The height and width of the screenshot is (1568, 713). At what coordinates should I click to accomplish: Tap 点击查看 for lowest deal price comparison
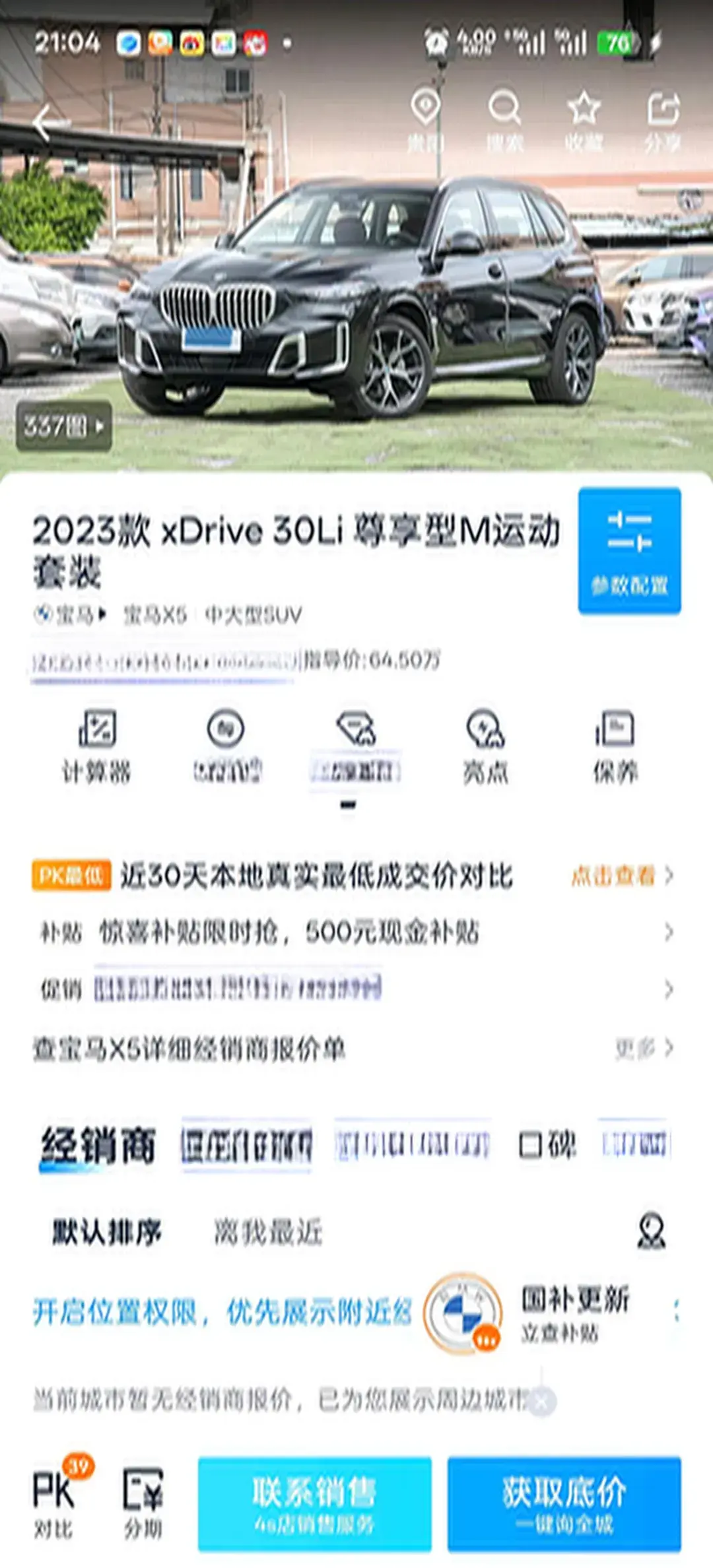click(621, 876)
